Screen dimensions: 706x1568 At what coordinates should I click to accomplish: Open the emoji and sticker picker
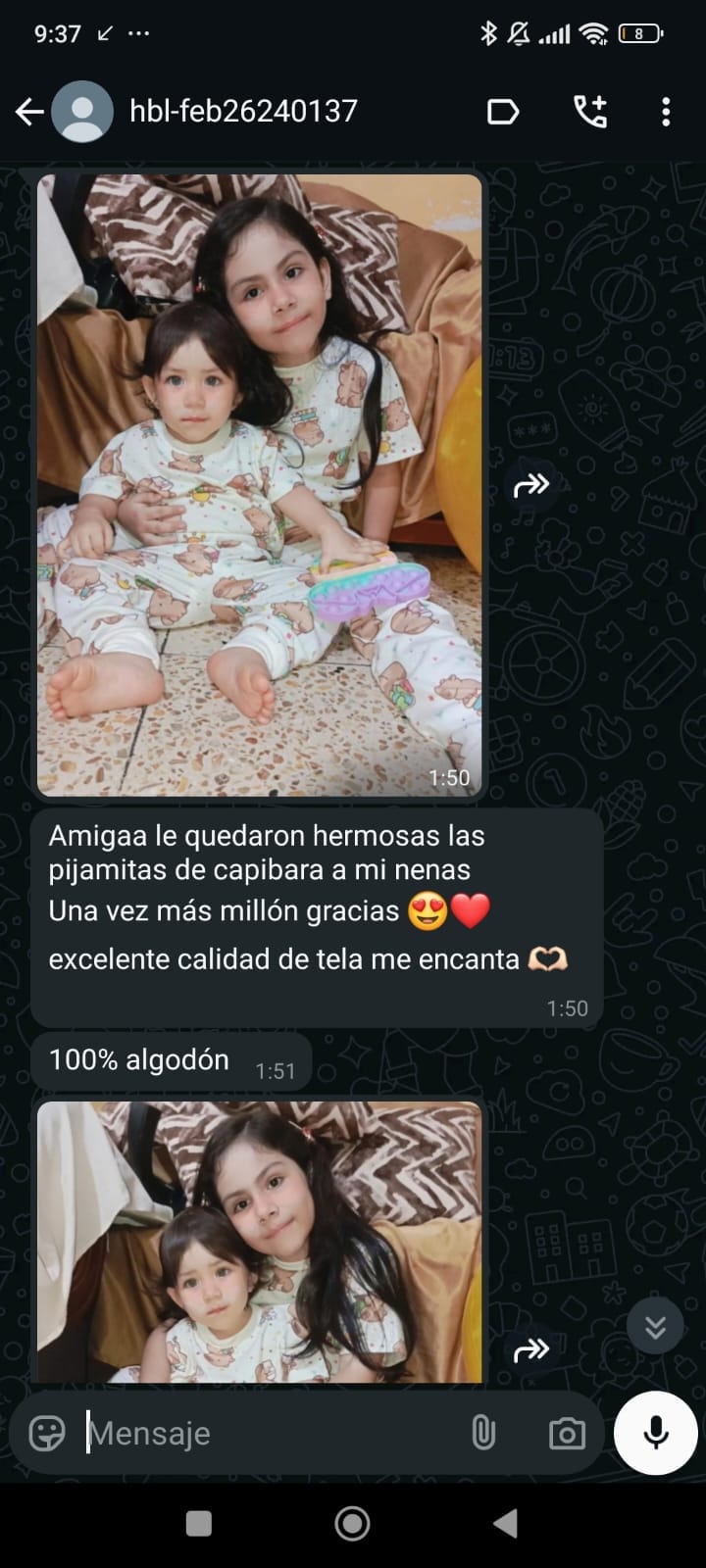[47, 1433]
